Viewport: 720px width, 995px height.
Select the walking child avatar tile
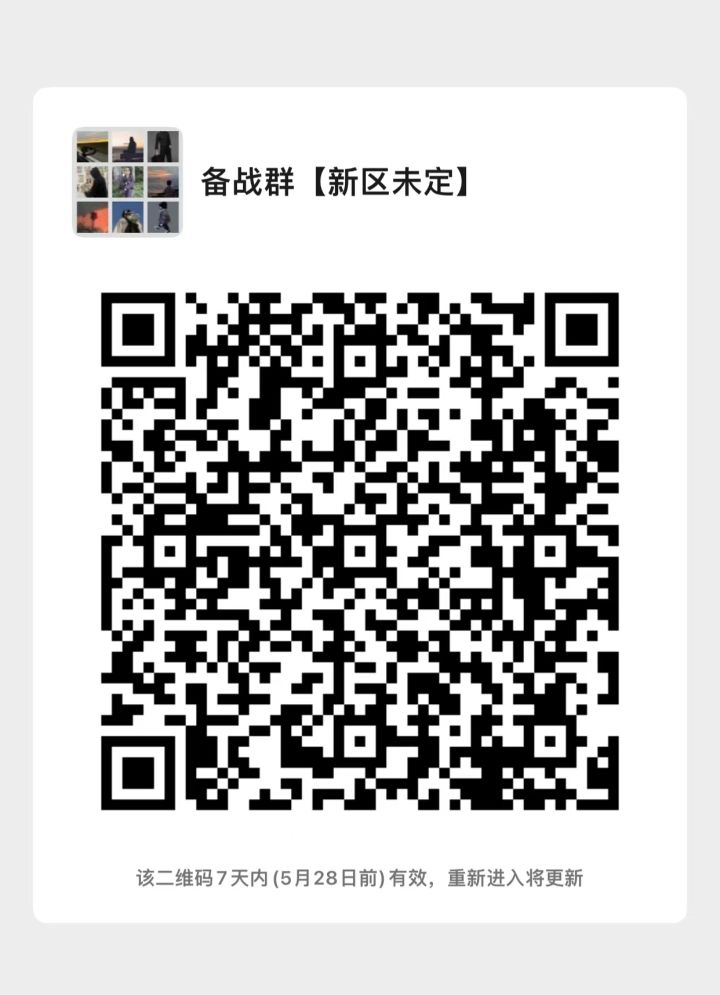tap(163, 217)
